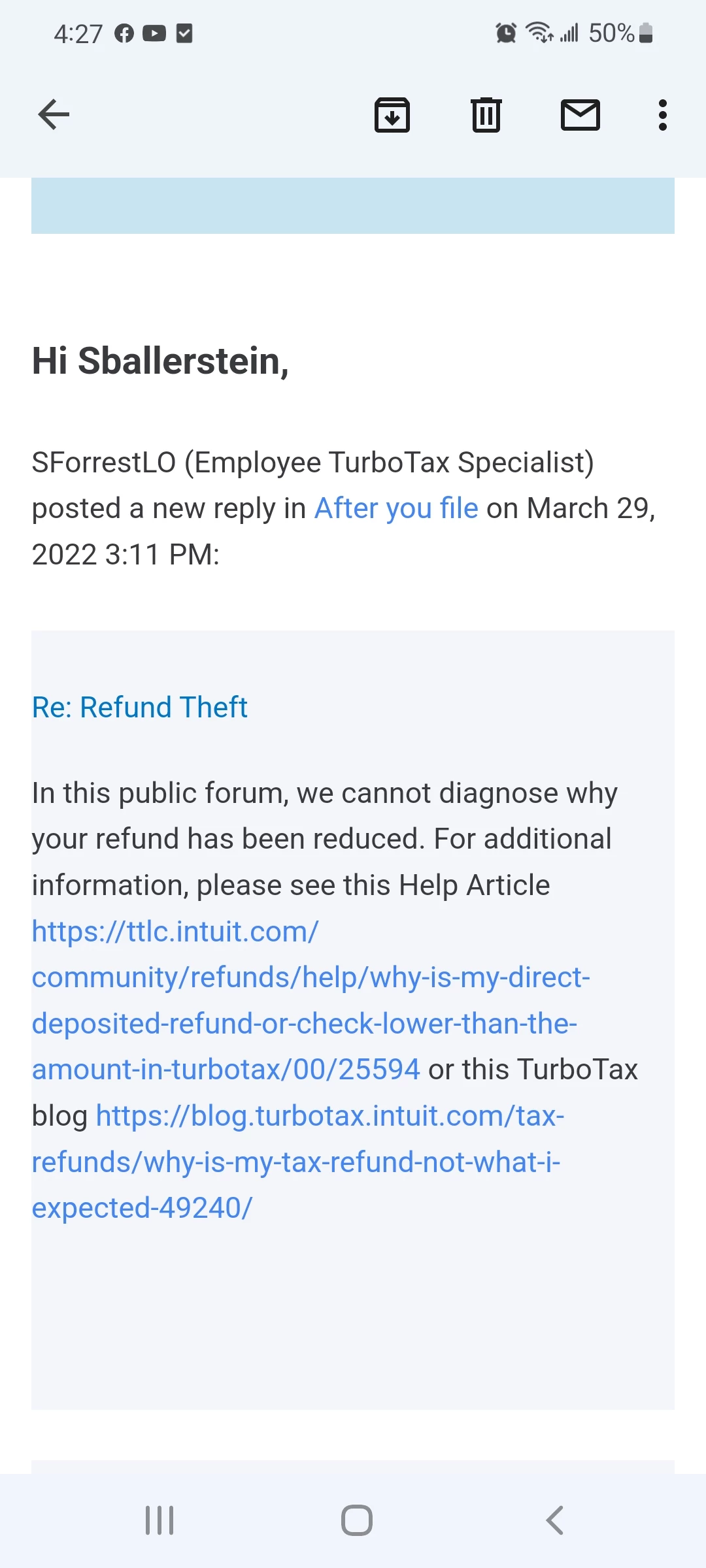Open the Re: Refund Theft link

(x=140, y=708)
